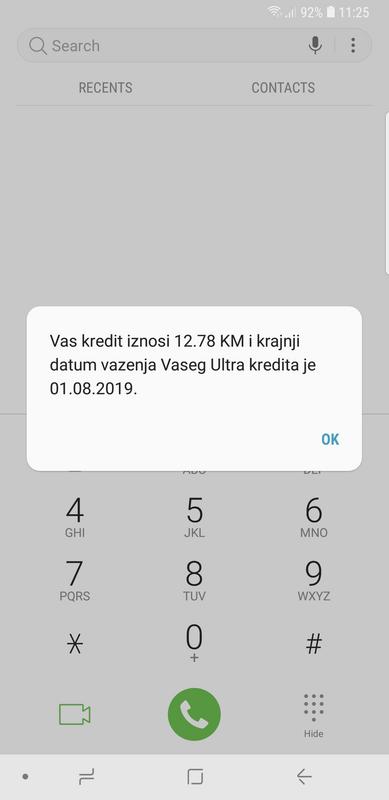The width and height of the screenshot is (389, 800).
Task: Go back using the navigation bar
Action: [x=304, y=777]
